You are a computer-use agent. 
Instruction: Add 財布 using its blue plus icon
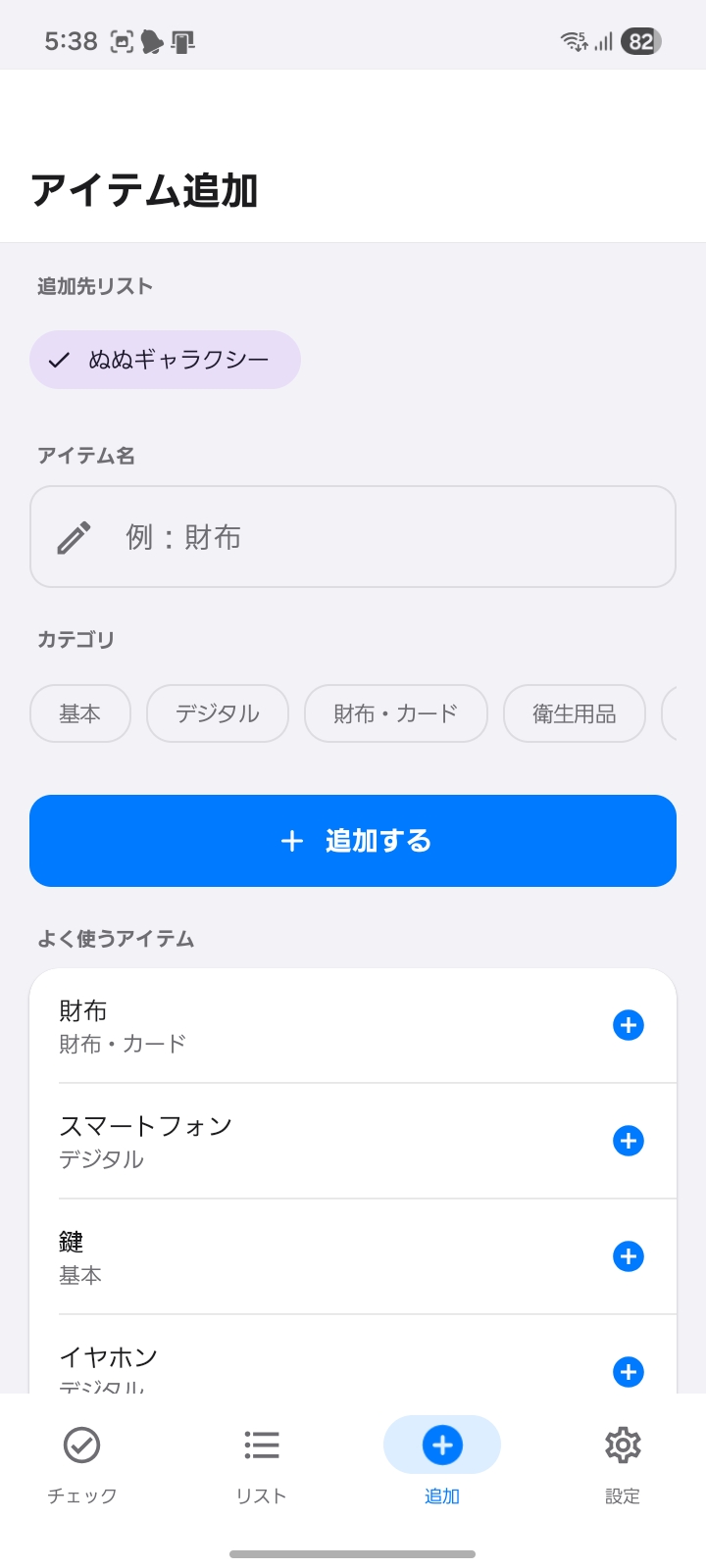pyautogui.click(x=628, y=1025)
